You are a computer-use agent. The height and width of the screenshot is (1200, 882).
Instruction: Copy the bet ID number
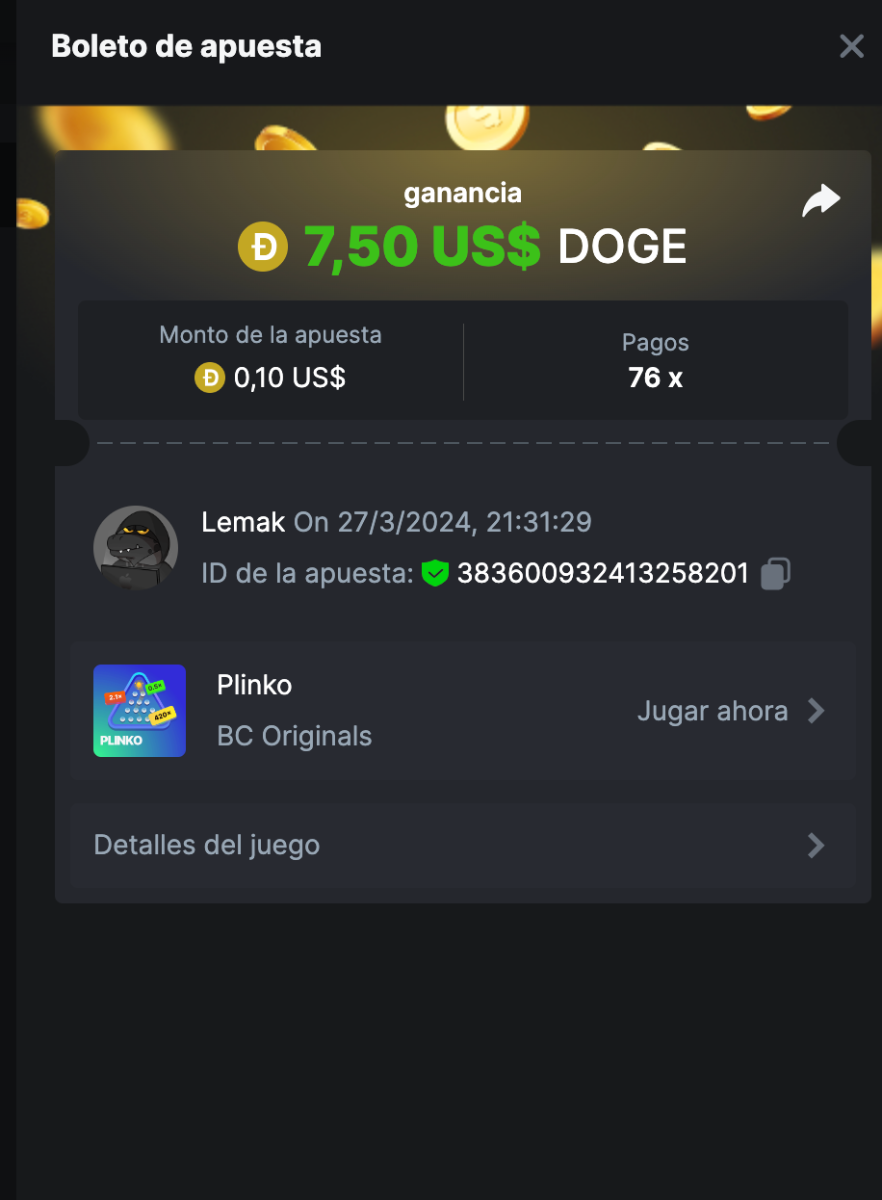(x=776, y=573)
